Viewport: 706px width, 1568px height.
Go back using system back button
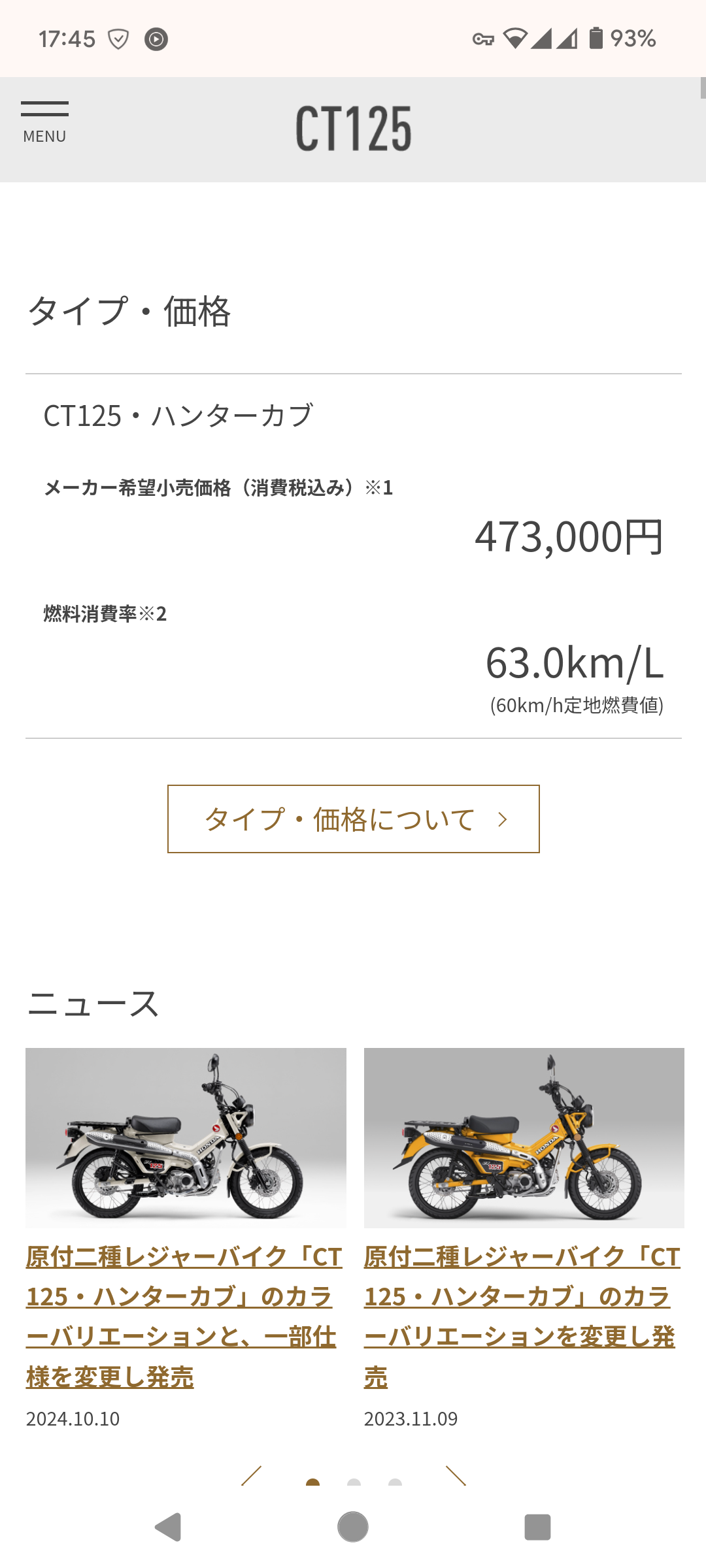tap(168, 1527)
